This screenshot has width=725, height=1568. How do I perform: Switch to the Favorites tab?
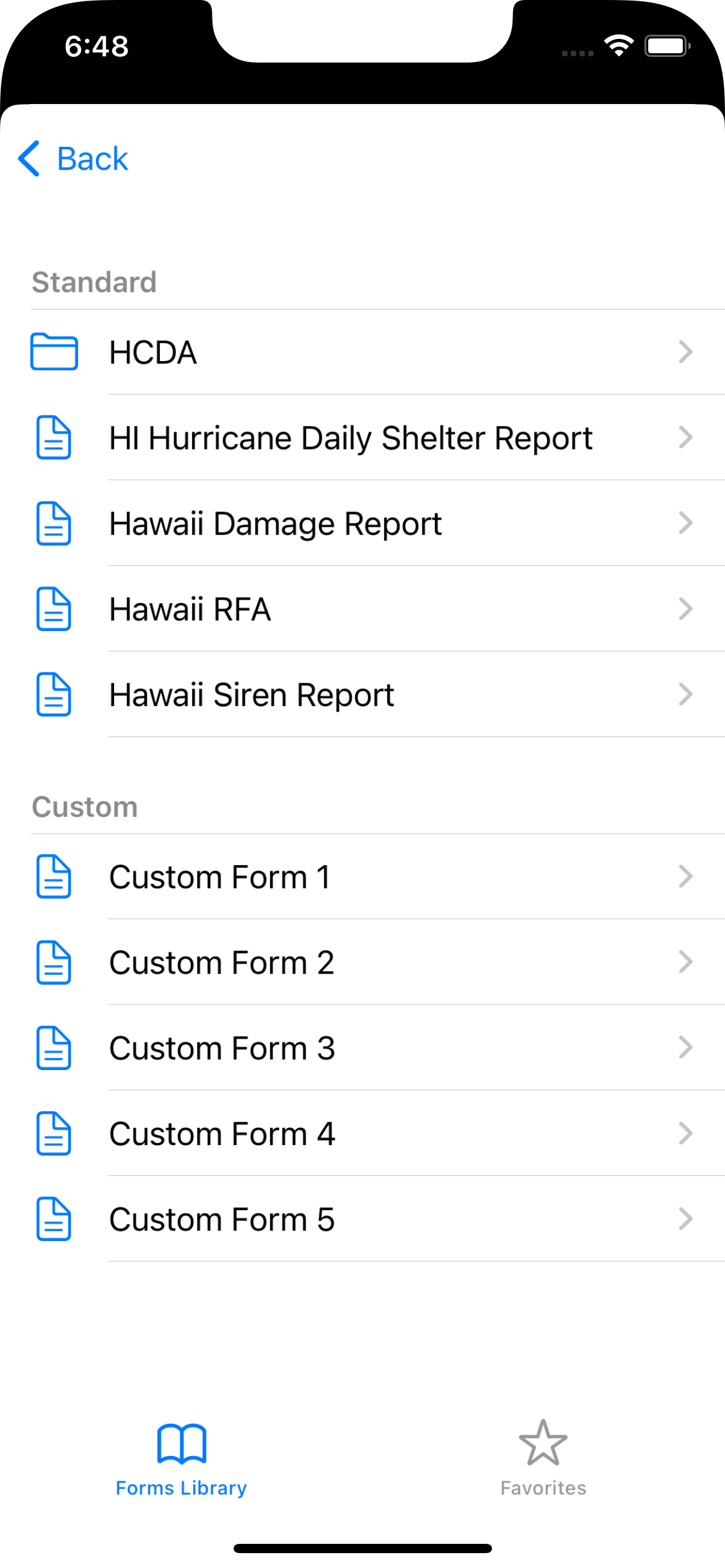[x=543, y=1459]
